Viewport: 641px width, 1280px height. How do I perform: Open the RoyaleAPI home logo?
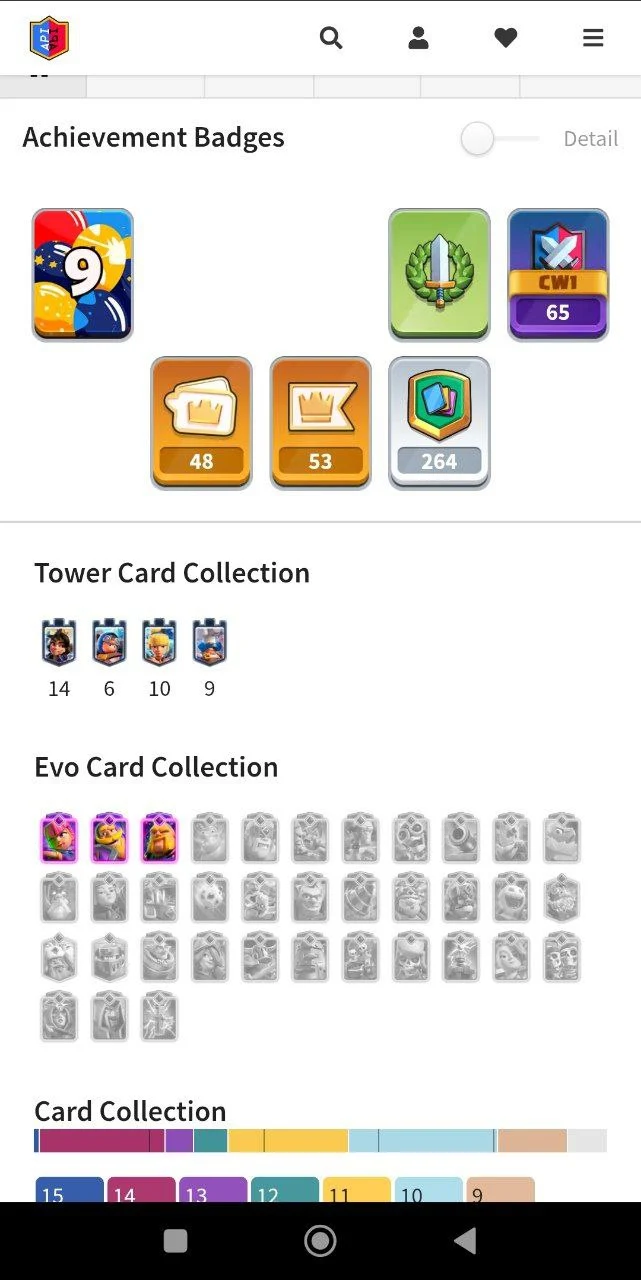click(49, 38)
